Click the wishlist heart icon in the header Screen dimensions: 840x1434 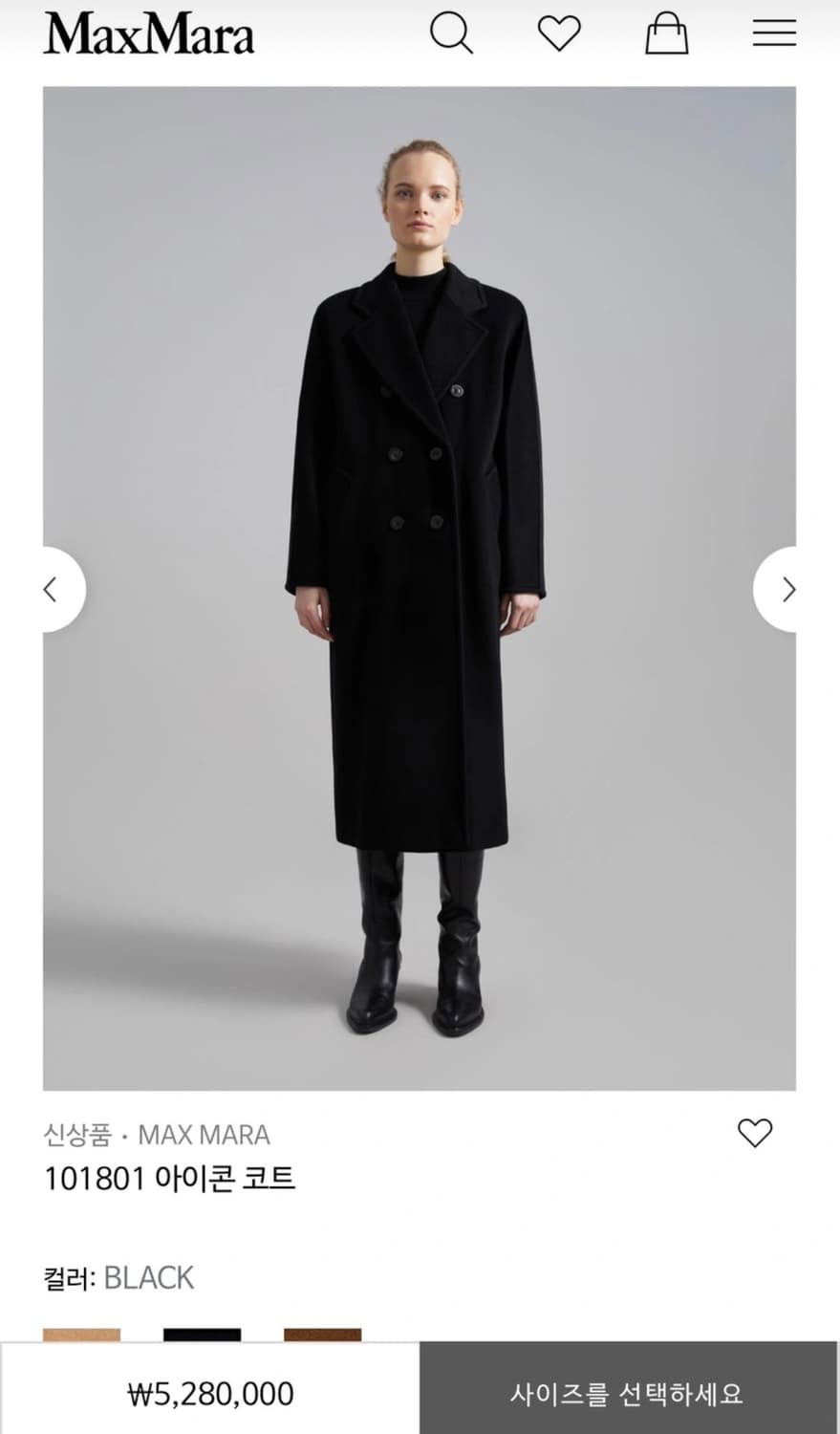tap(559, 33)
